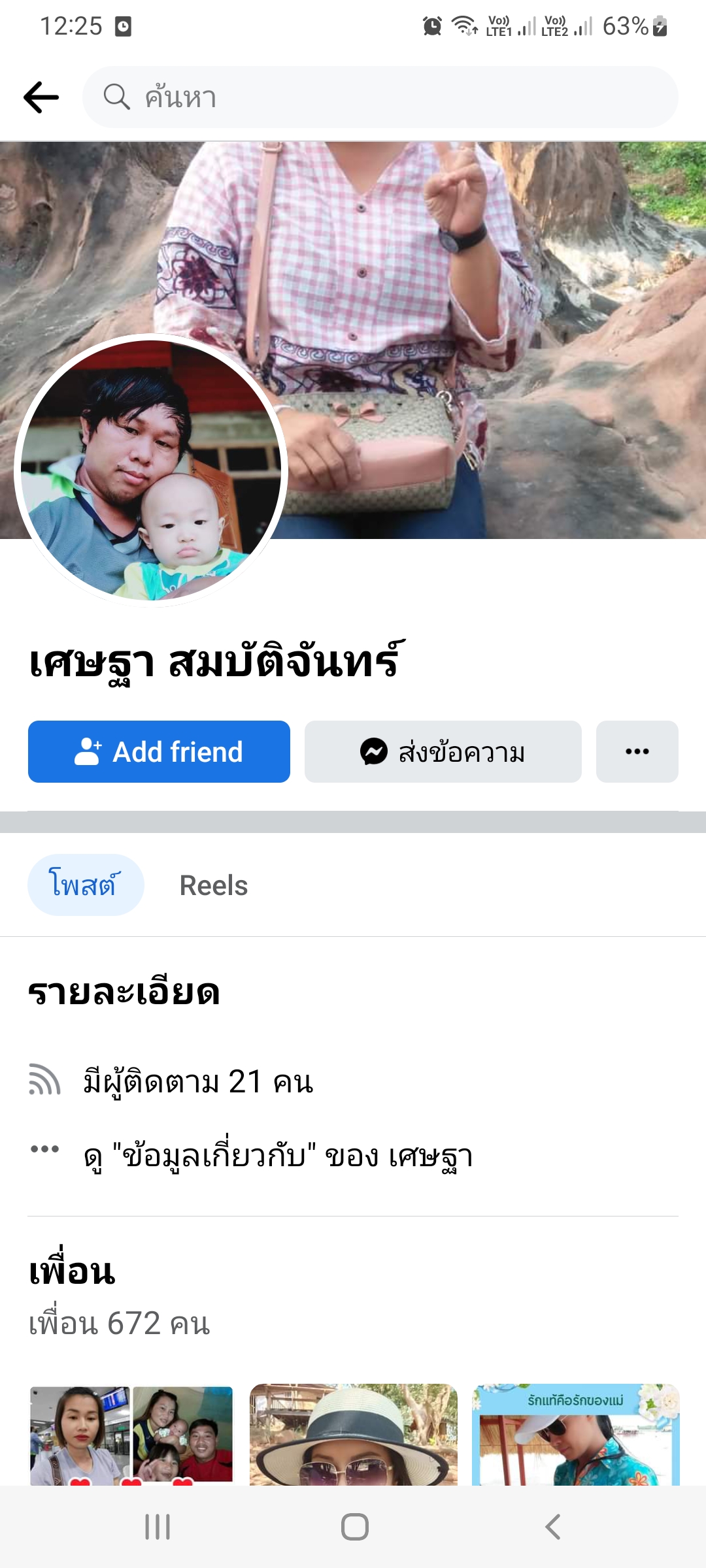
Task: Open the profile picture
Action: pyautogui.click(x=151, y=470)
